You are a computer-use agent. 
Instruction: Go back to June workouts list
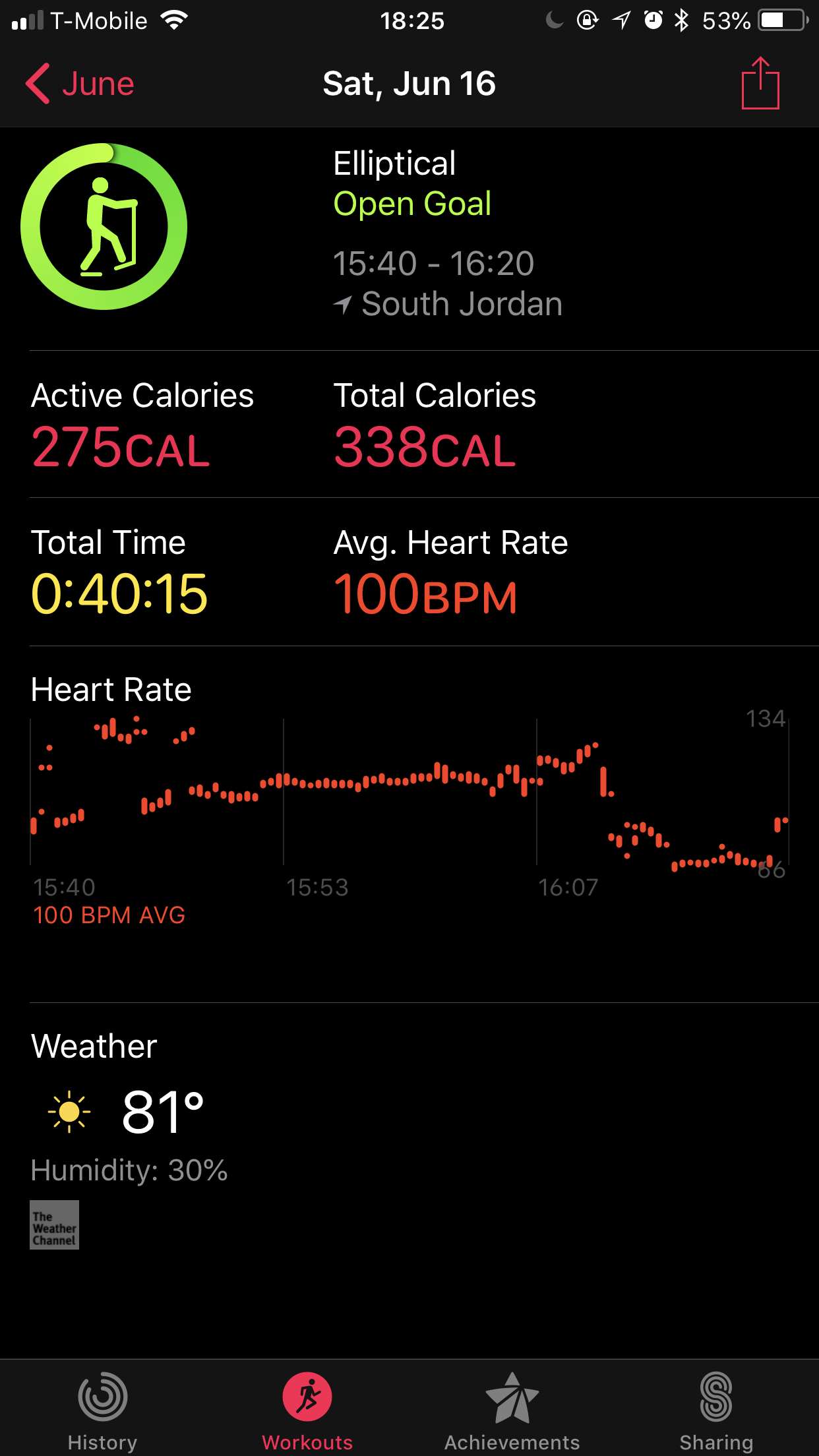[x=80, y=84]
